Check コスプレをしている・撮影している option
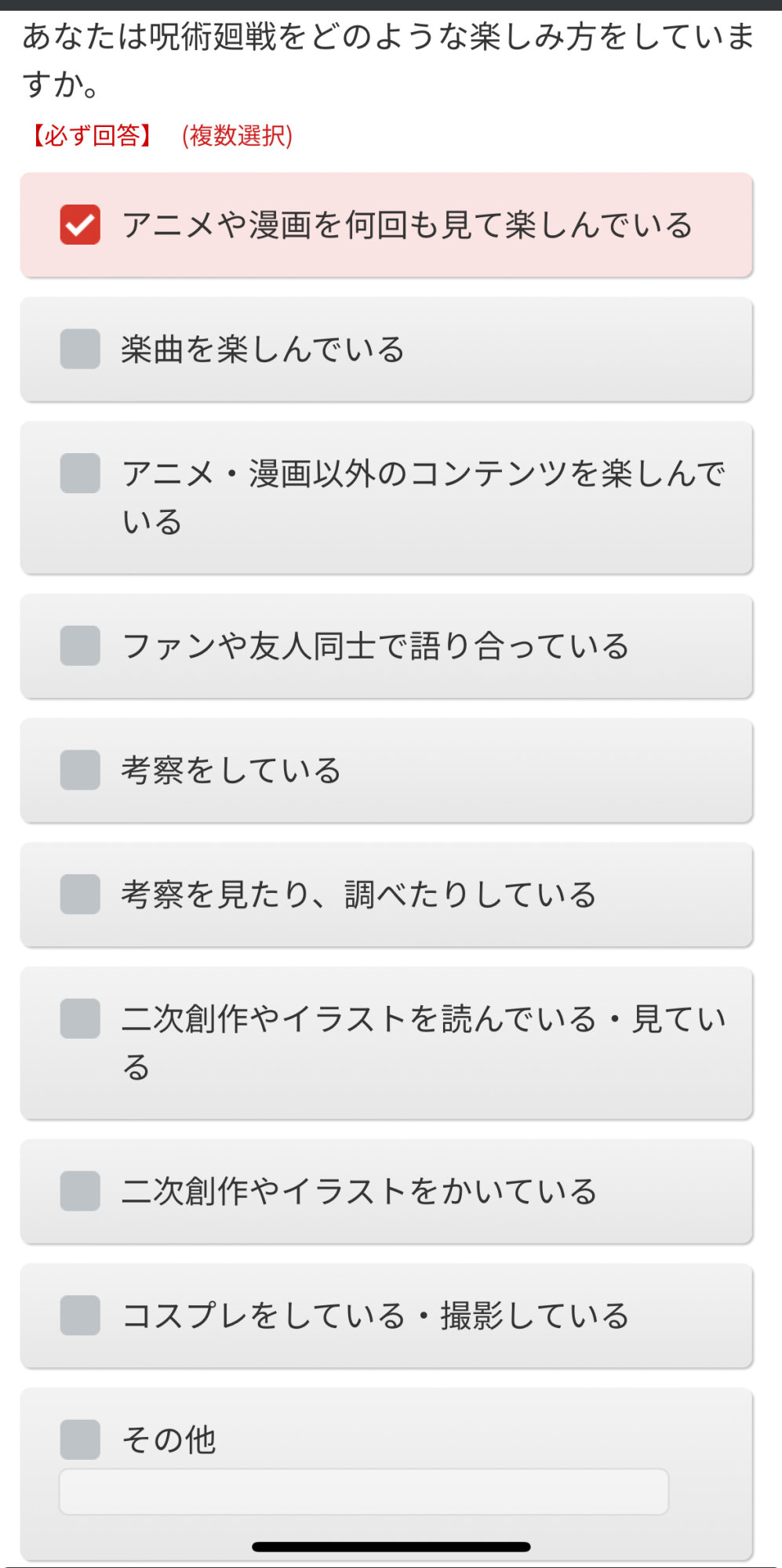 coord(80,1315)
